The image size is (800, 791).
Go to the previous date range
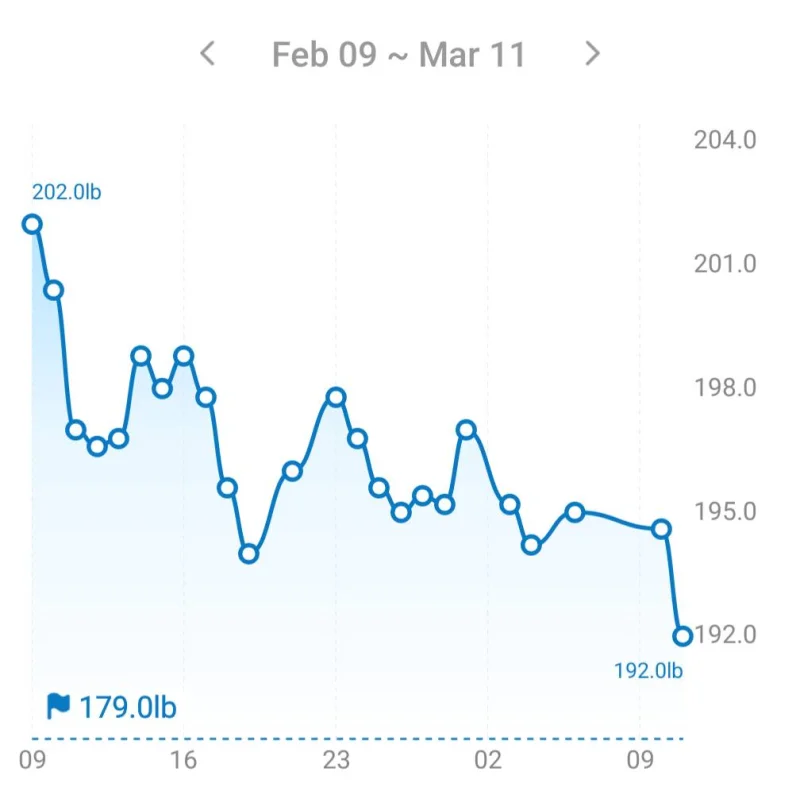coord(208,54)
